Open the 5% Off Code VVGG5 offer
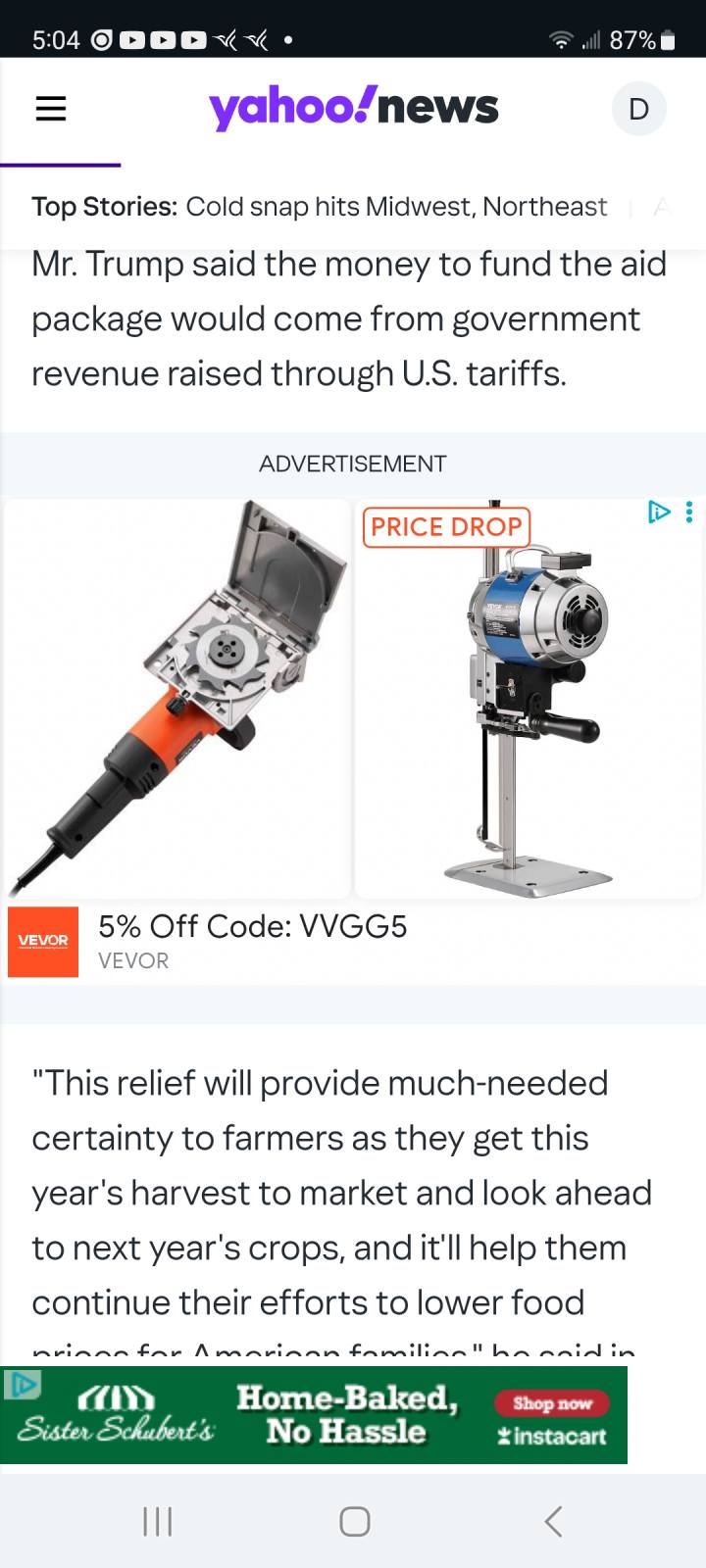This screenshot has width=706, height=1568. pos(252,926)
